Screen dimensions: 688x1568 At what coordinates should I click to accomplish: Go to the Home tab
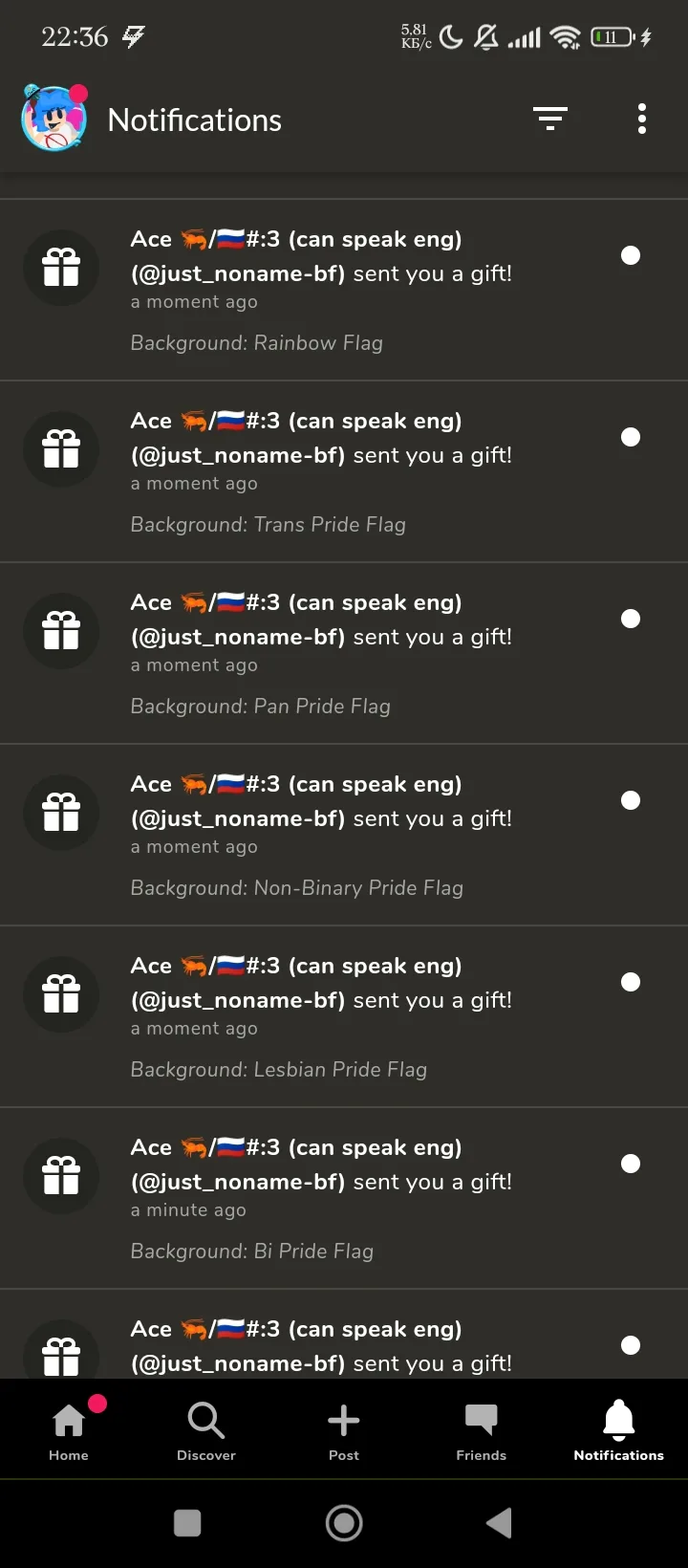coord(69,1429)
